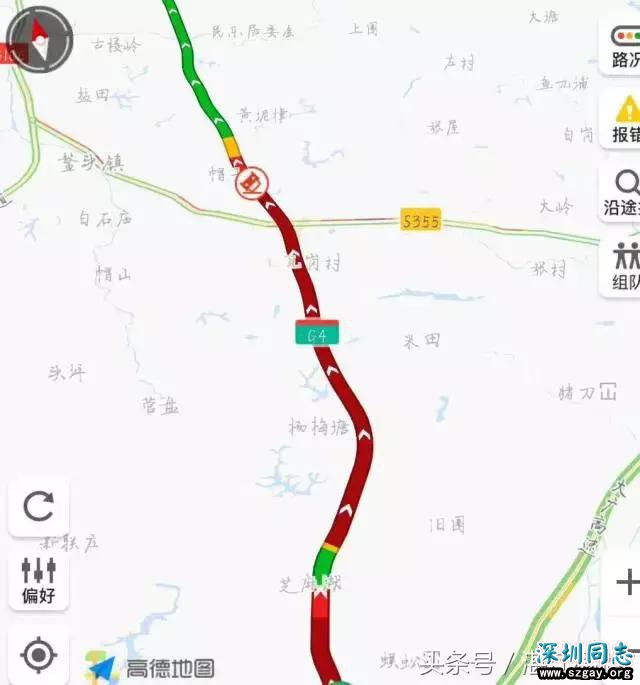Viewport: 640px width, 685px height.
Task: Recenter the map on current location
Action: point(39,656)
